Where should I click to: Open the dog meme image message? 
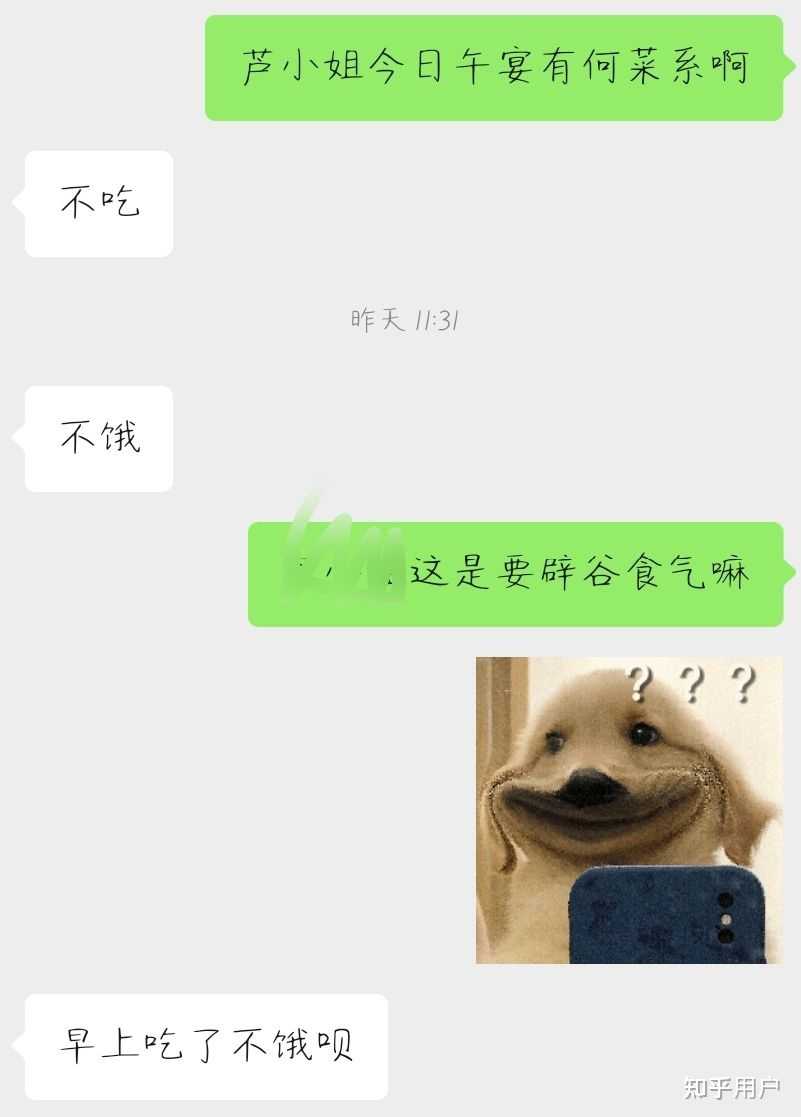(629, 810)
